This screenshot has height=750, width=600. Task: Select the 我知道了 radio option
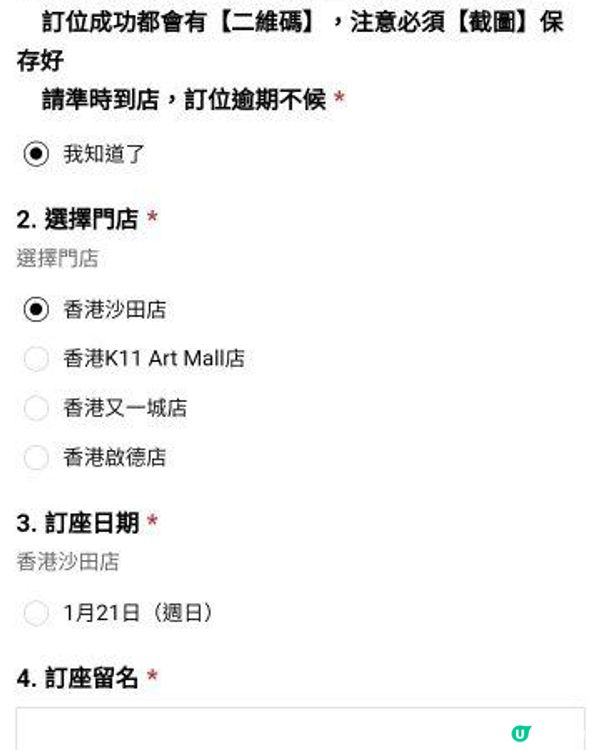point(36,154)
